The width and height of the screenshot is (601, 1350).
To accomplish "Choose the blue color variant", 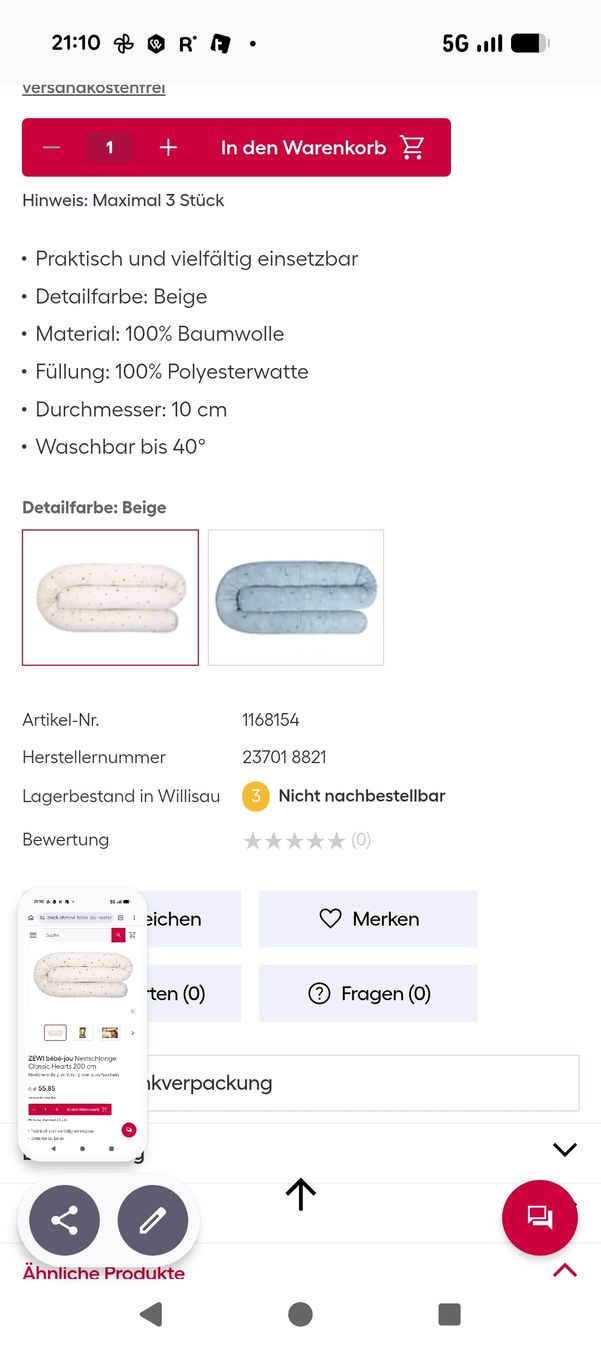I will [296, 597].
